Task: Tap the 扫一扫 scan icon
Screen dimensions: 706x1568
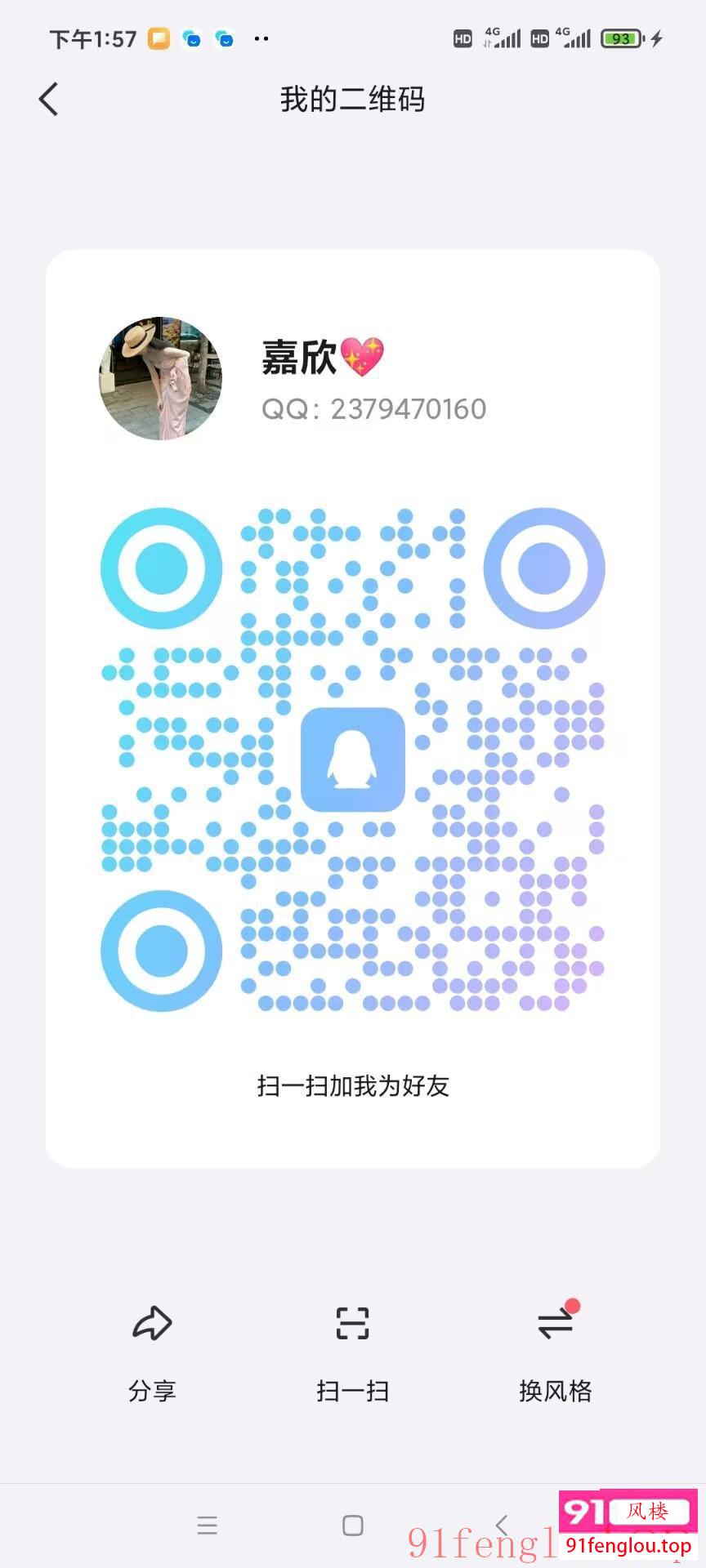Action: (x=352, y=1323)
